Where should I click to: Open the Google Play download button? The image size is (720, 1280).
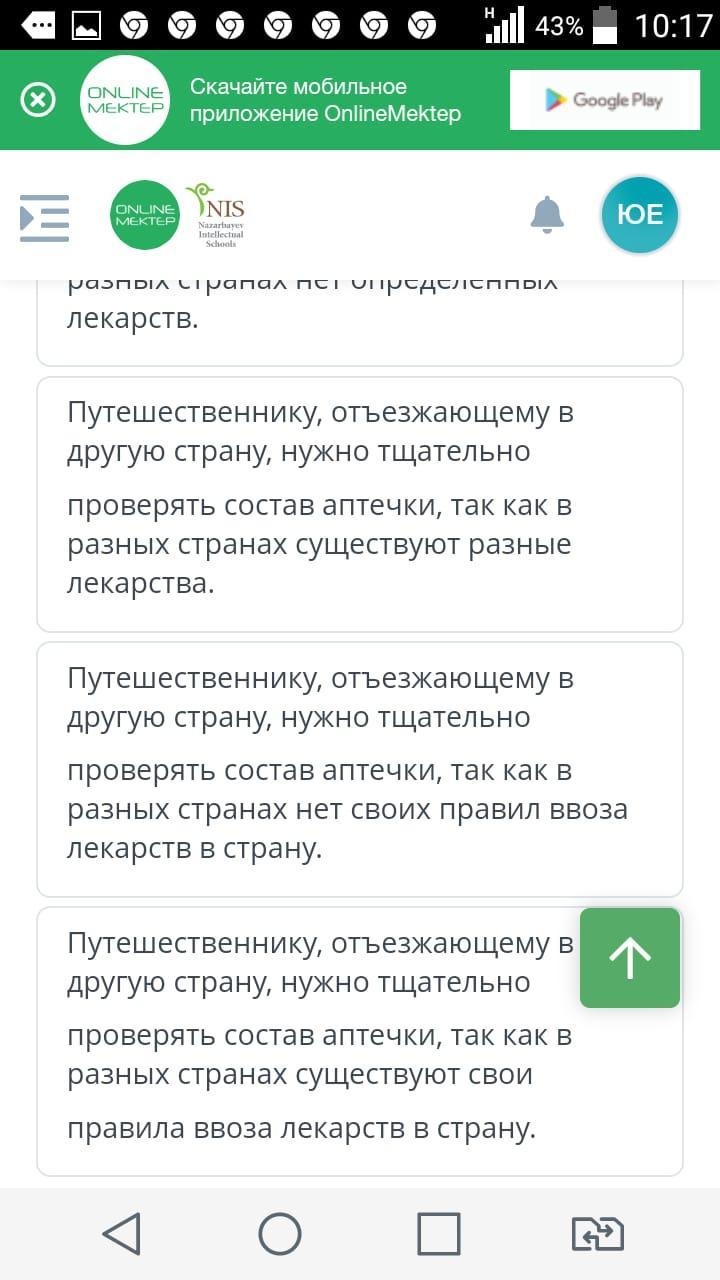[605, 100]
